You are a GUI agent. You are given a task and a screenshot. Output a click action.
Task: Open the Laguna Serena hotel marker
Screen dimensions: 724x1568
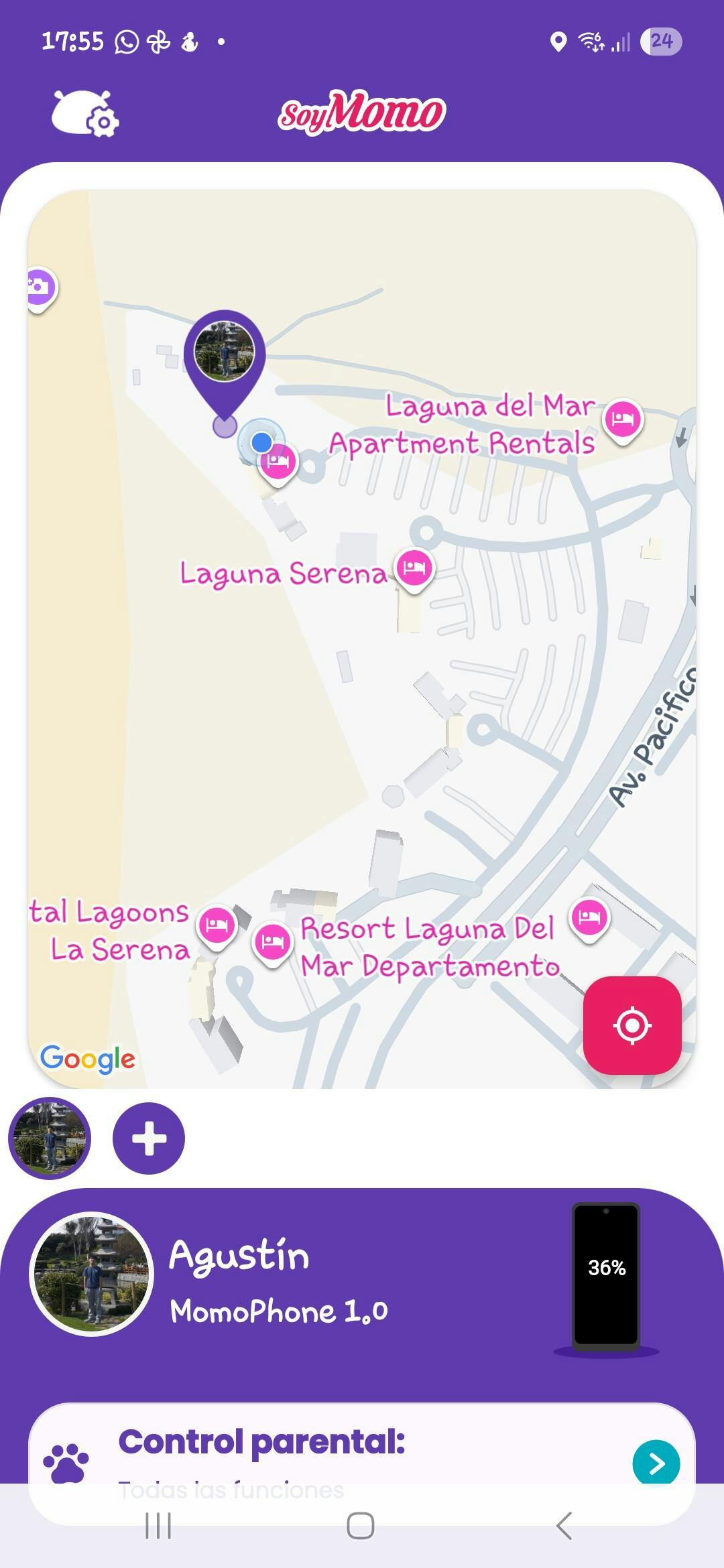click(x=415, y=568)
